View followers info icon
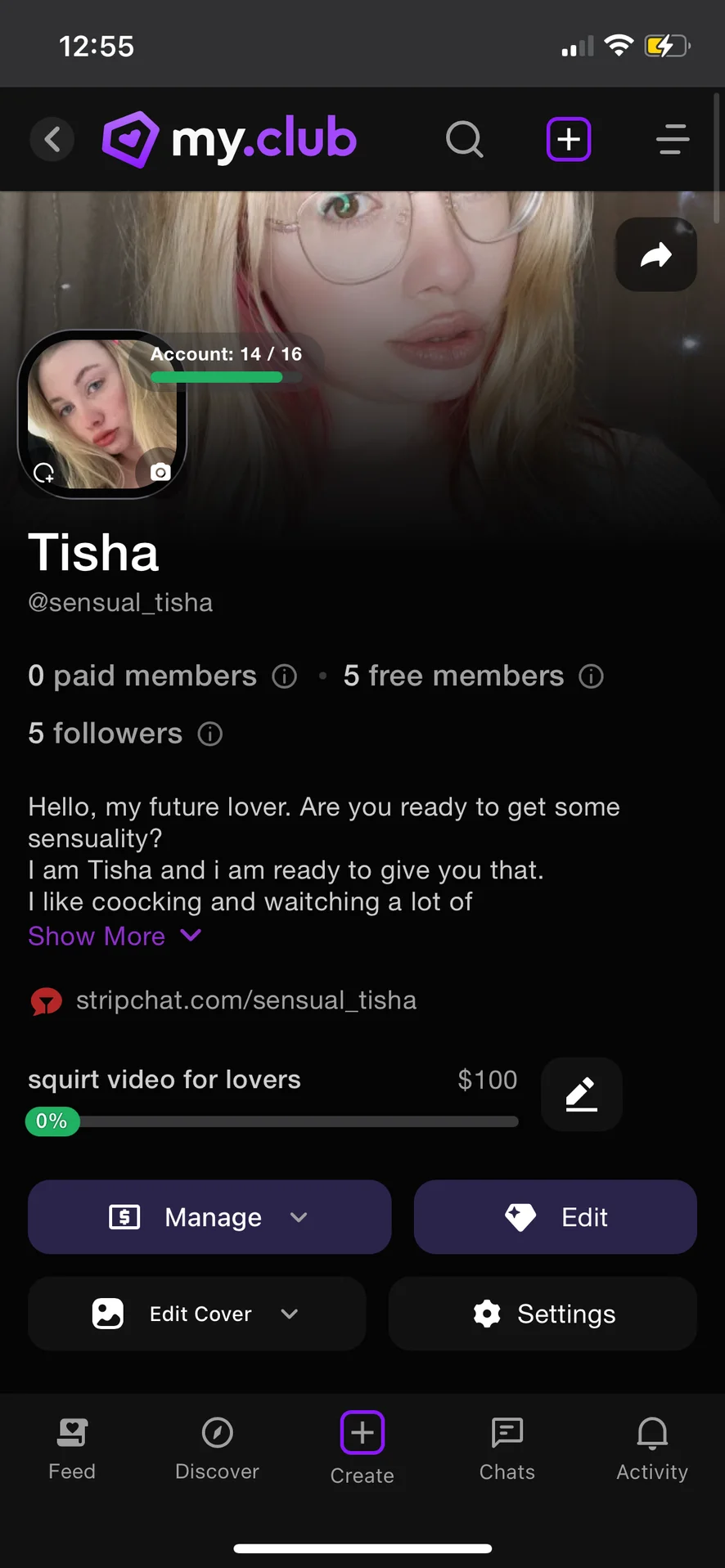Image resolution: width=725 pixels, height=1568 pixels. [210, 735]
